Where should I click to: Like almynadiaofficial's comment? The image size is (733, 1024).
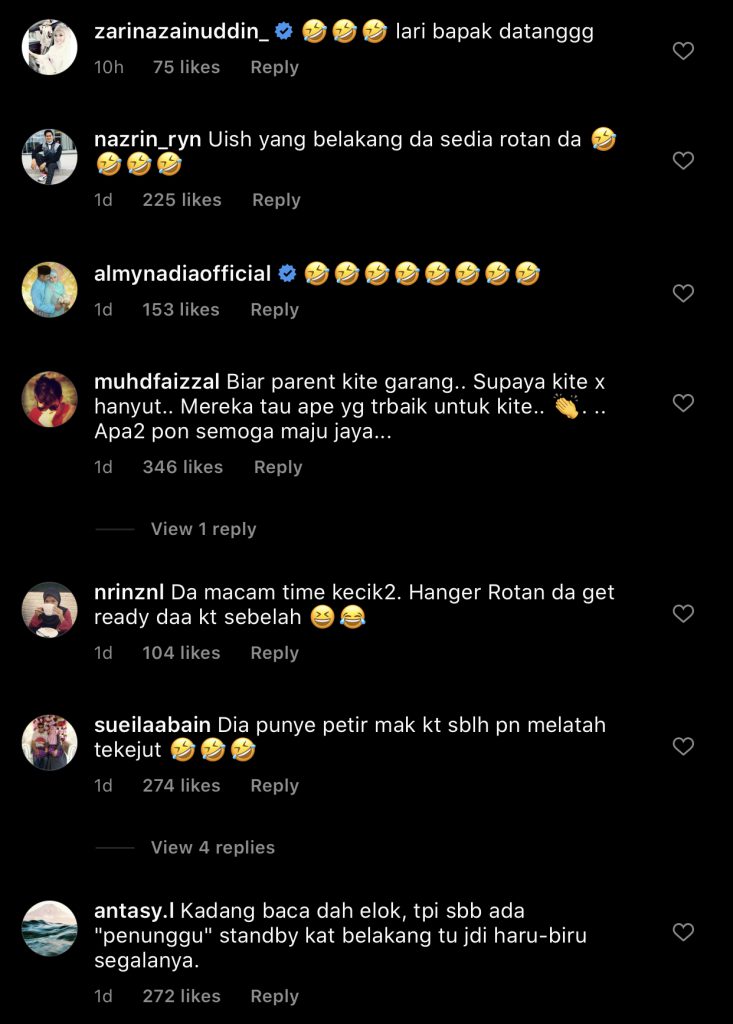[x=683, y=294]
